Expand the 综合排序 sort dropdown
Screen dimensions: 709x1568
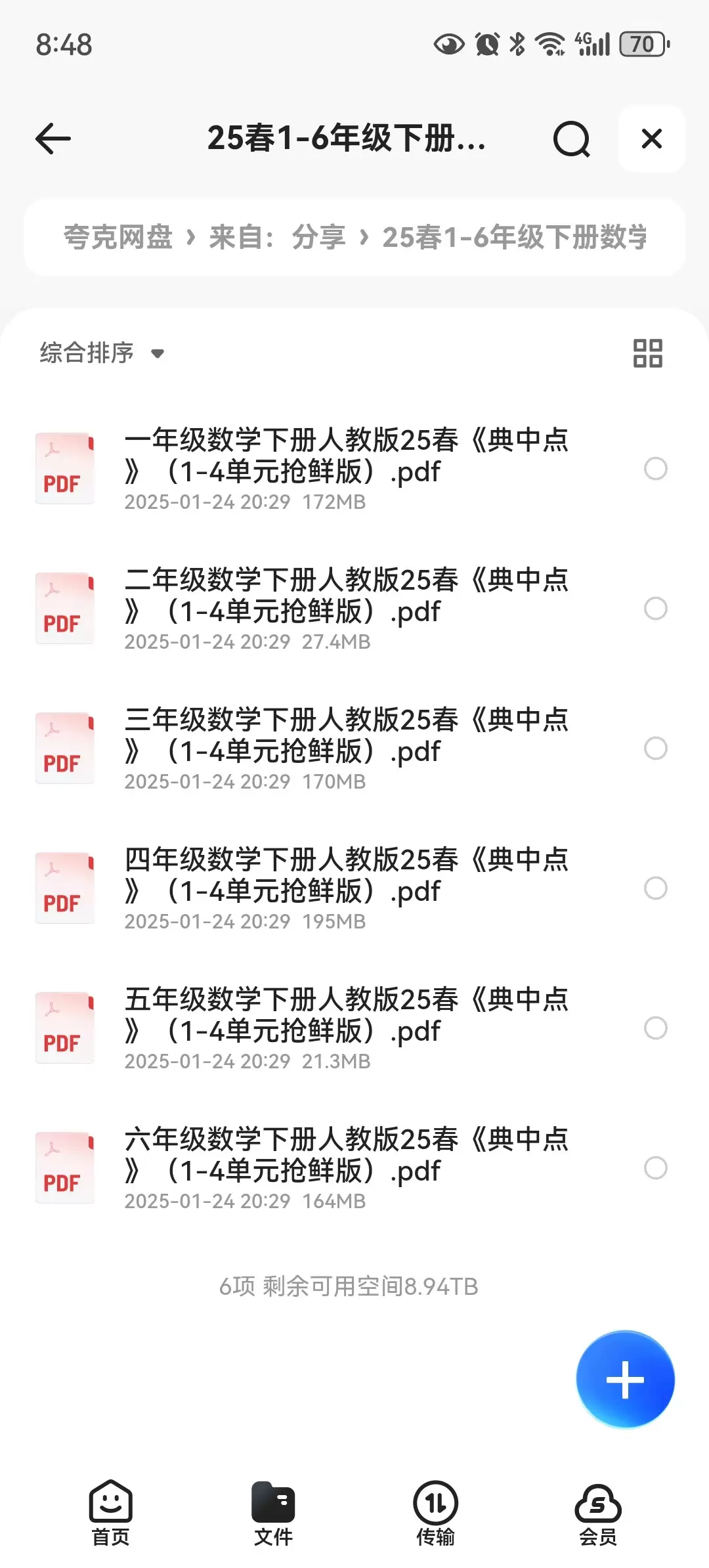pos(102,353)
